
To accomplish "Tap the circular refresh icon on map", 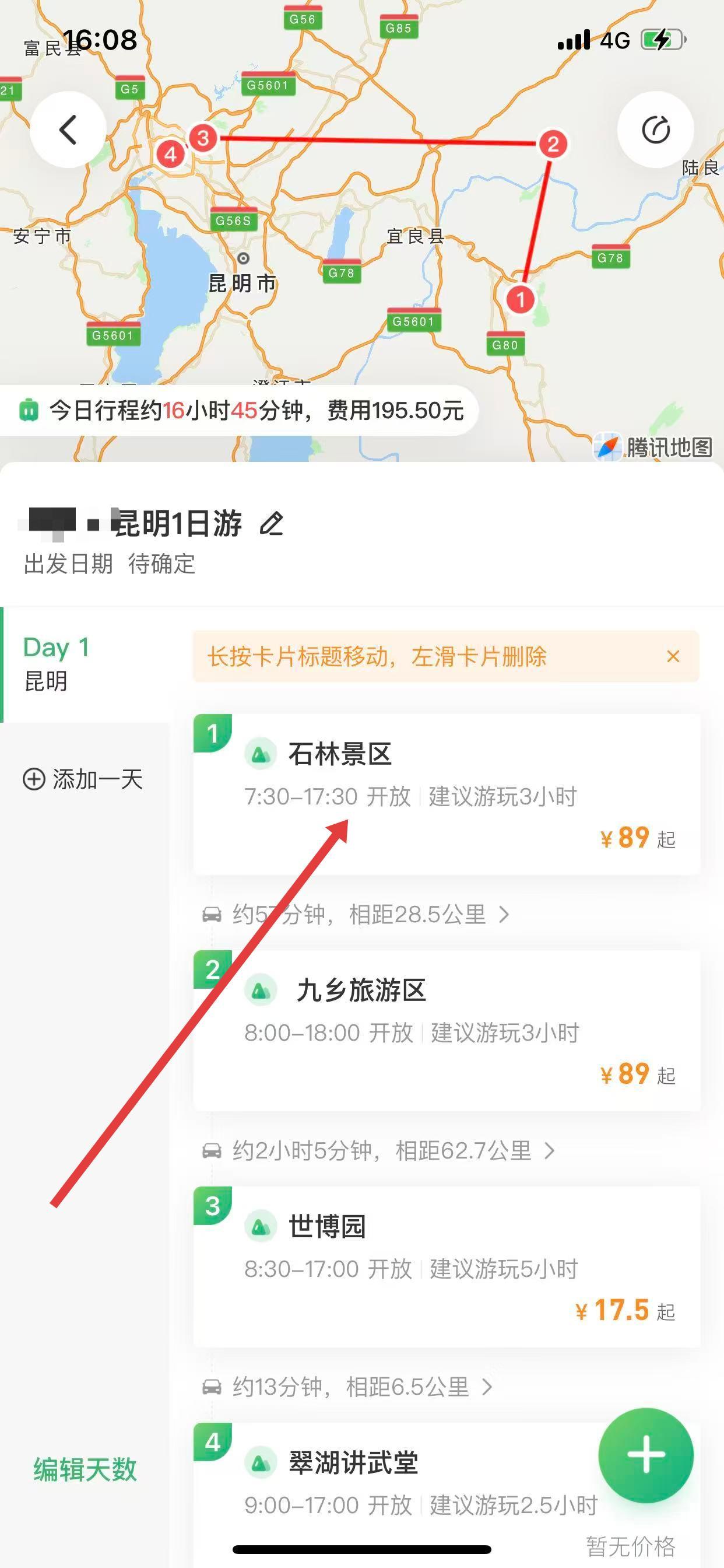I will pos(655,129).
